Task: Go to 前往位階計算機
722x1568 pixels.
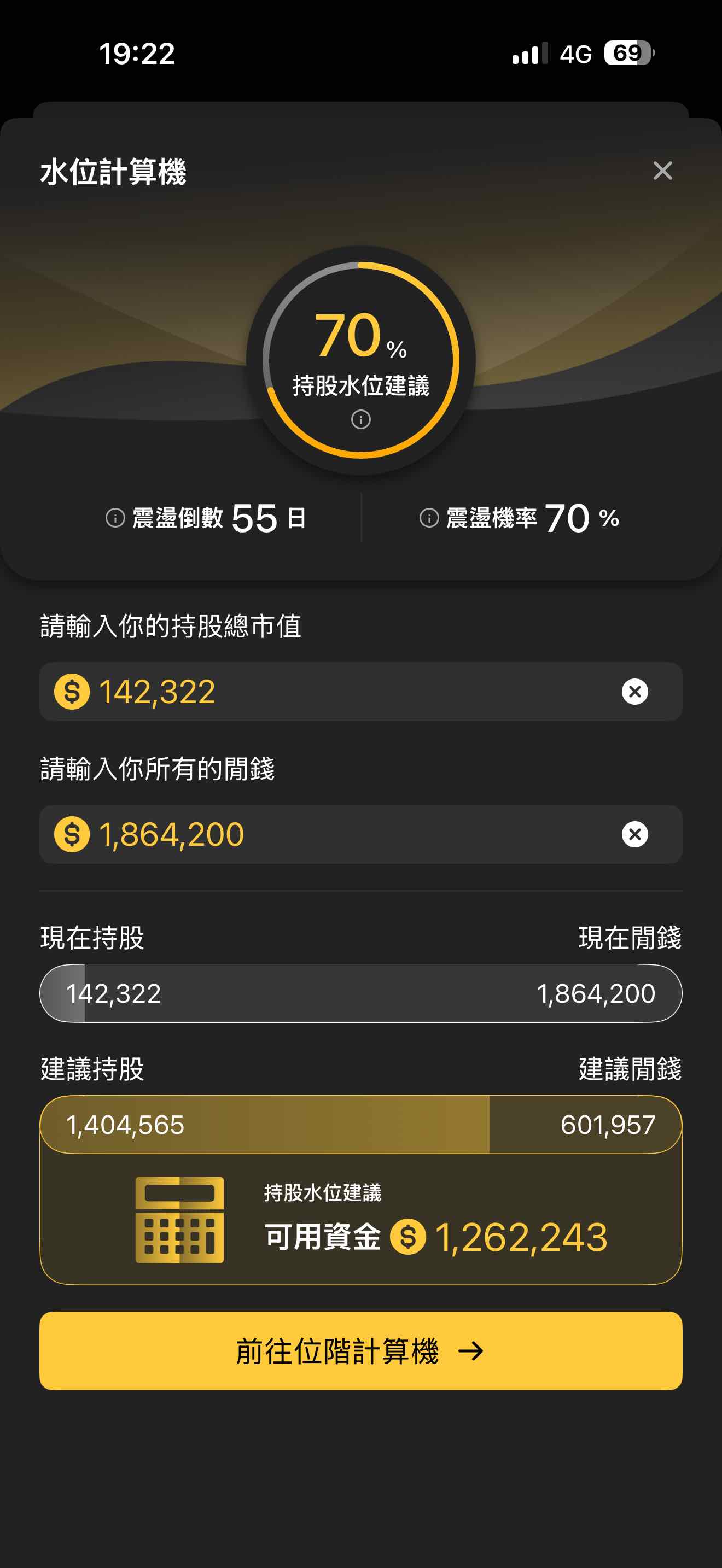Action: pyautogui.click(x=360, y=1351)
